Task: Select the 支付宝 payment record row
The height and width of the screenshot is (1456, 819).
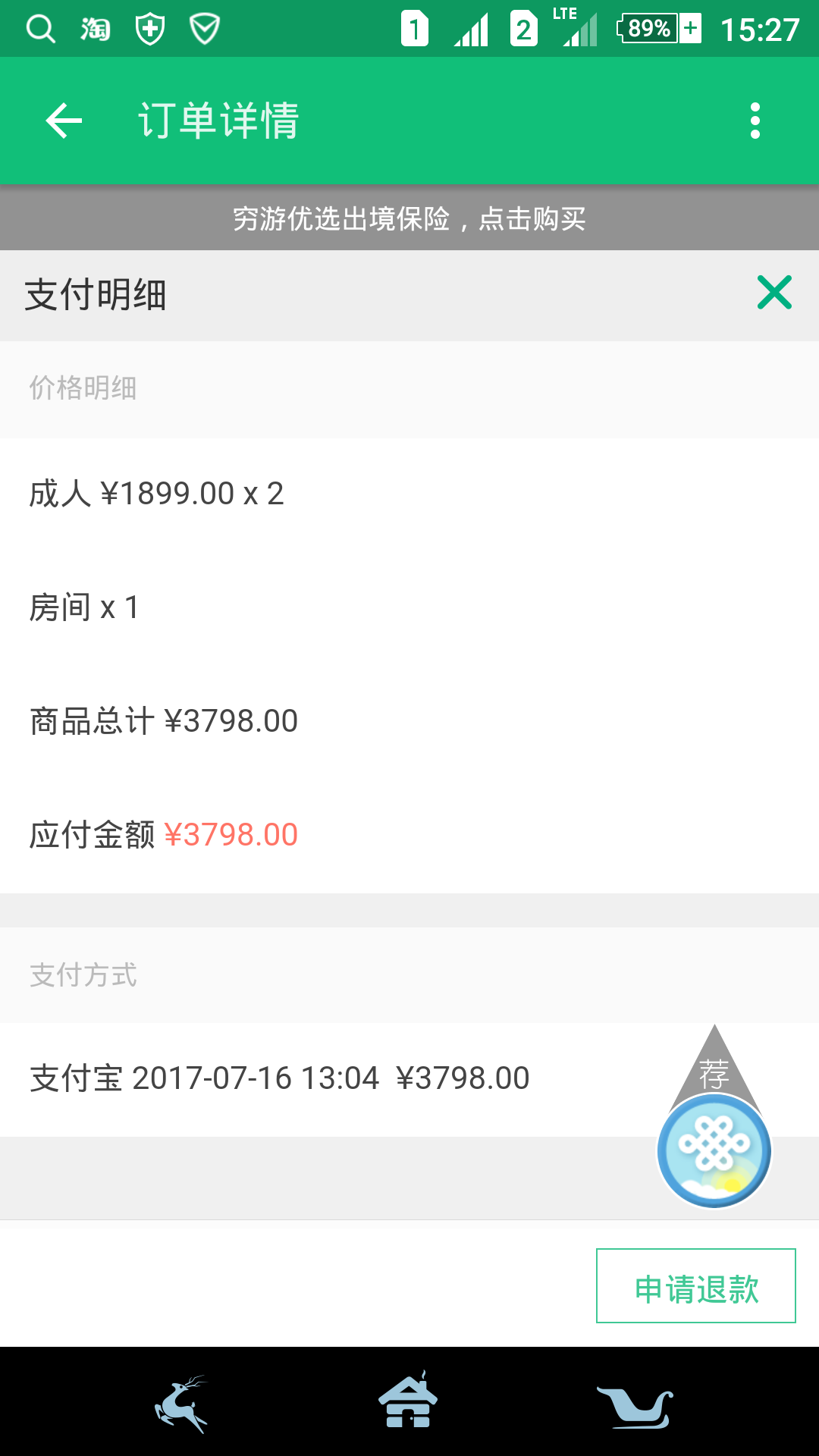Action: coord(281,1078)
